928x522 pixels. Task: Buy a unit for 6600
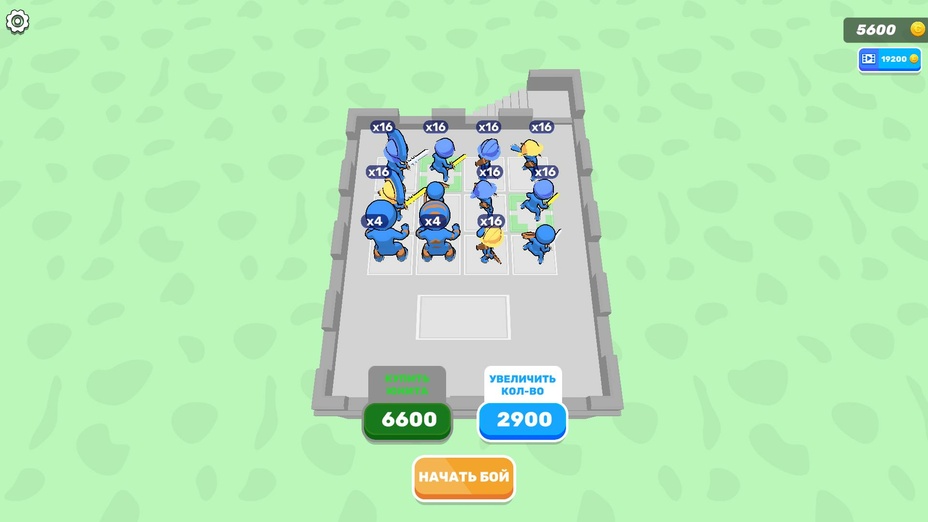407,419
